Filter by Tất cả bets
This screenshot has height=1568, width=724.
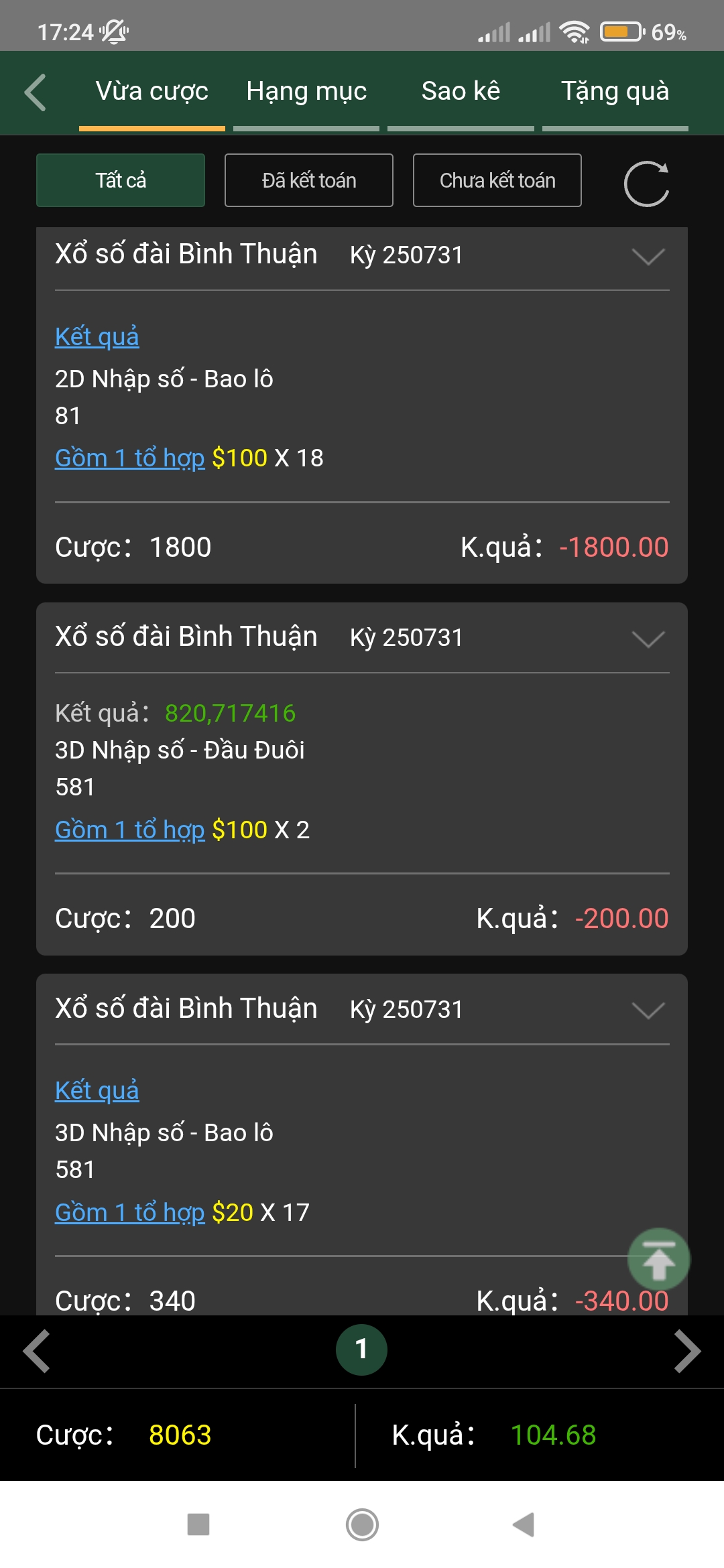point(121,180)
